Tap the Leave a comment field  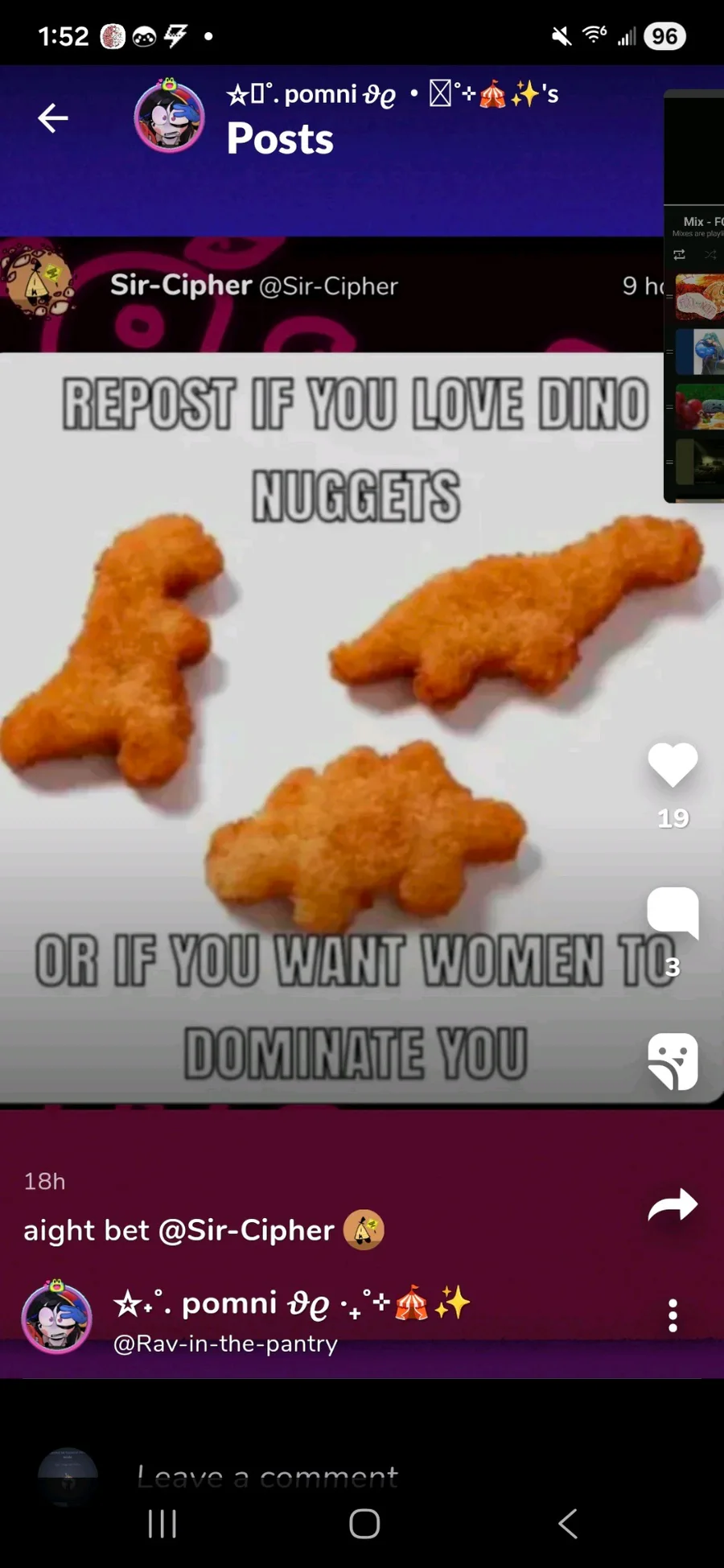tap(267, 1476)
